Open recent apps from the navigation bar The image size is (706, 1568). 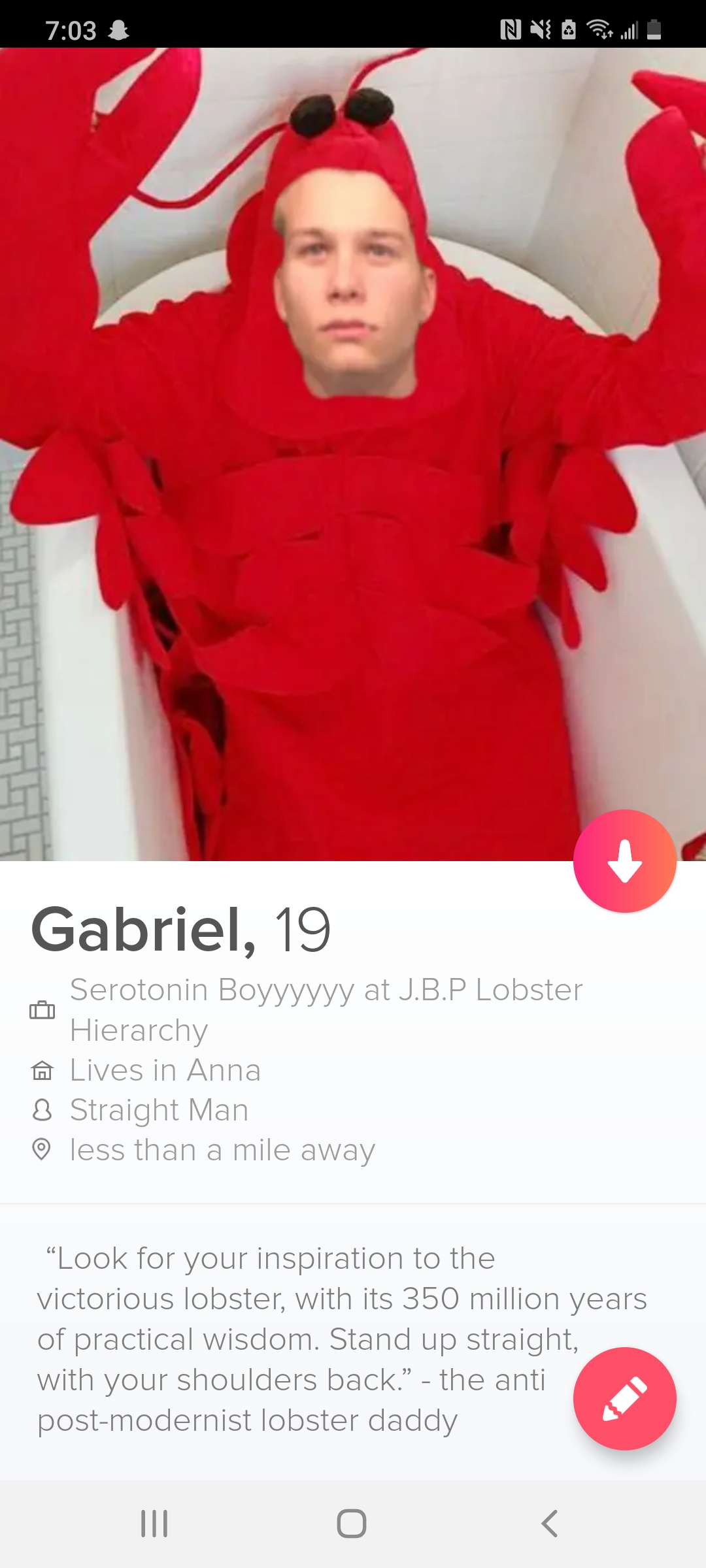pyautogui.click(x=155, y=1524)
